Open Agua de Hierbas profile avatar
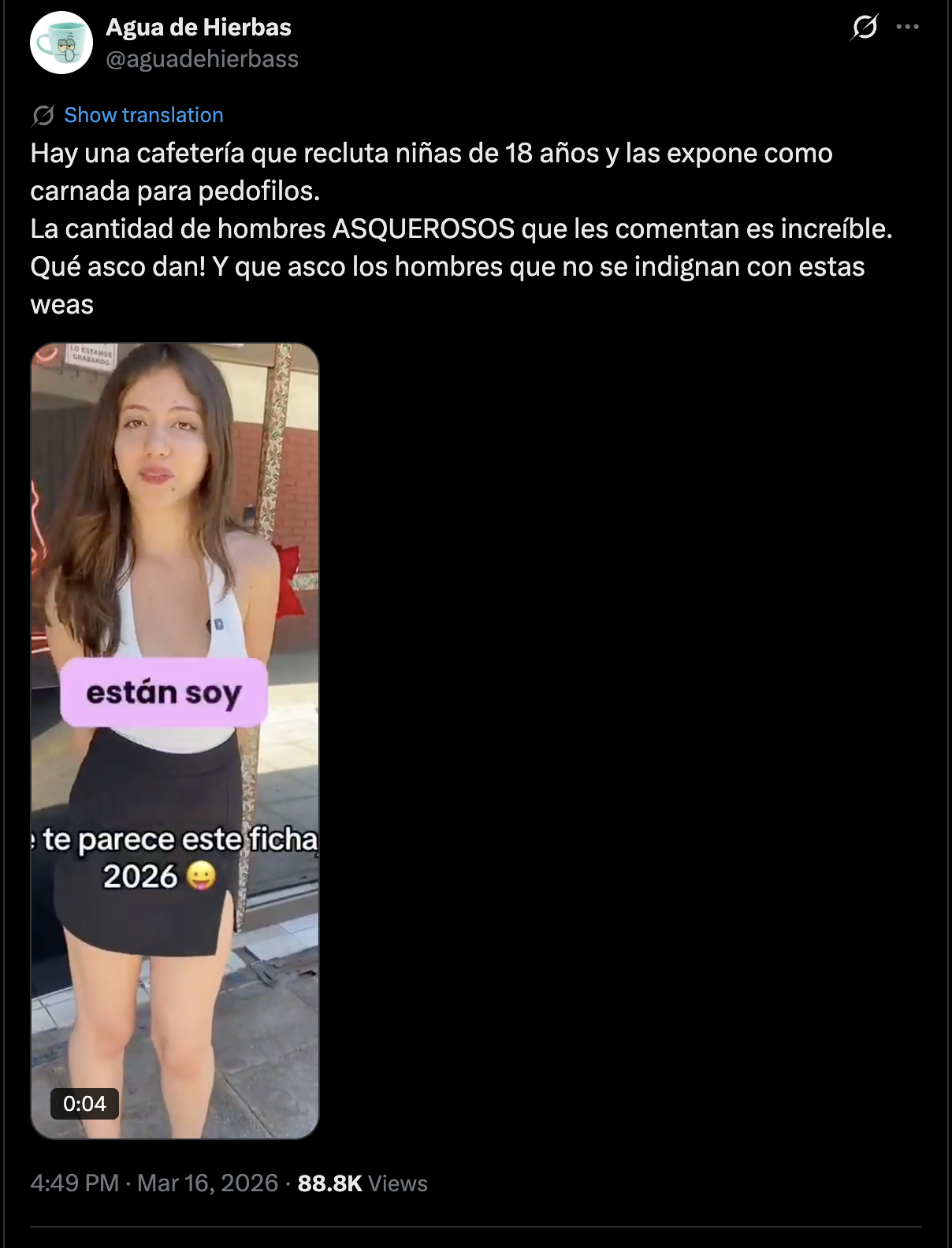This screenshot has width=952, height=1248. pos(61,43)
